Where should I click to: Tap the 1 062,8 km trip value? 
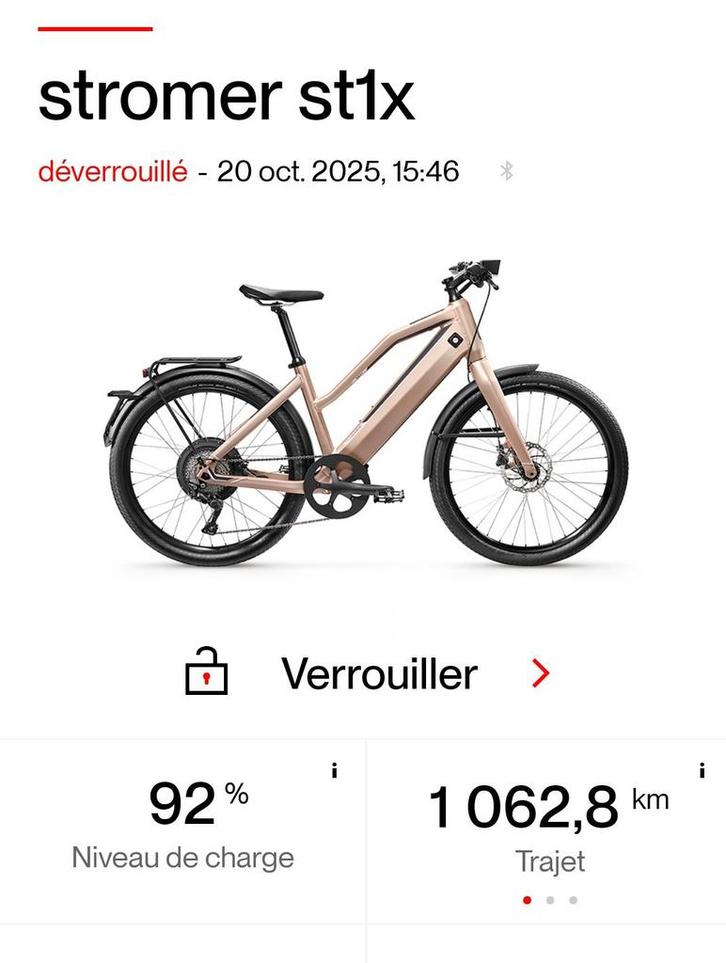point(524,804)
